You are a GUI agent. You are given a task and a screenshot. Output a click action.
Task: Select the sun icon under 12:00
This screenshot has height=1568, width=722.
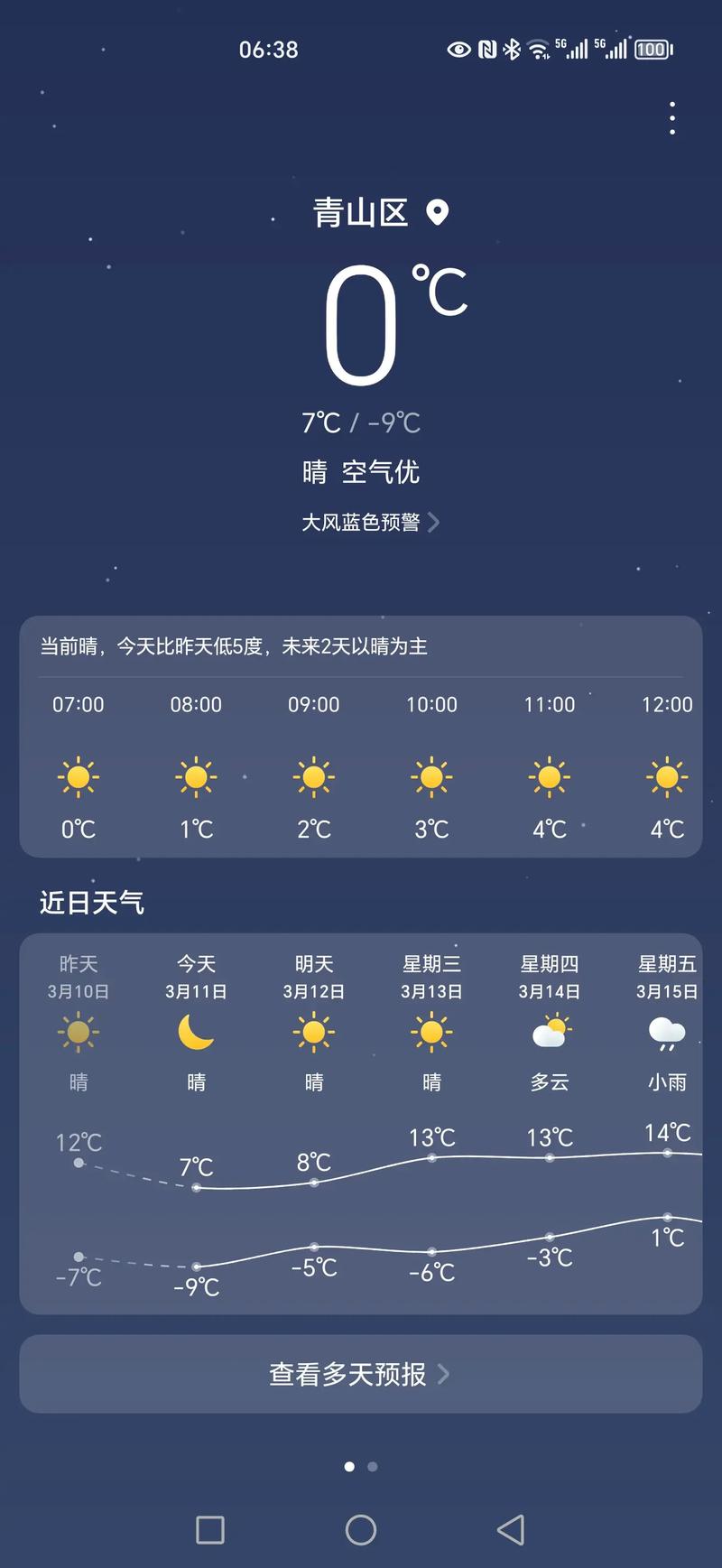click(666, 776)
